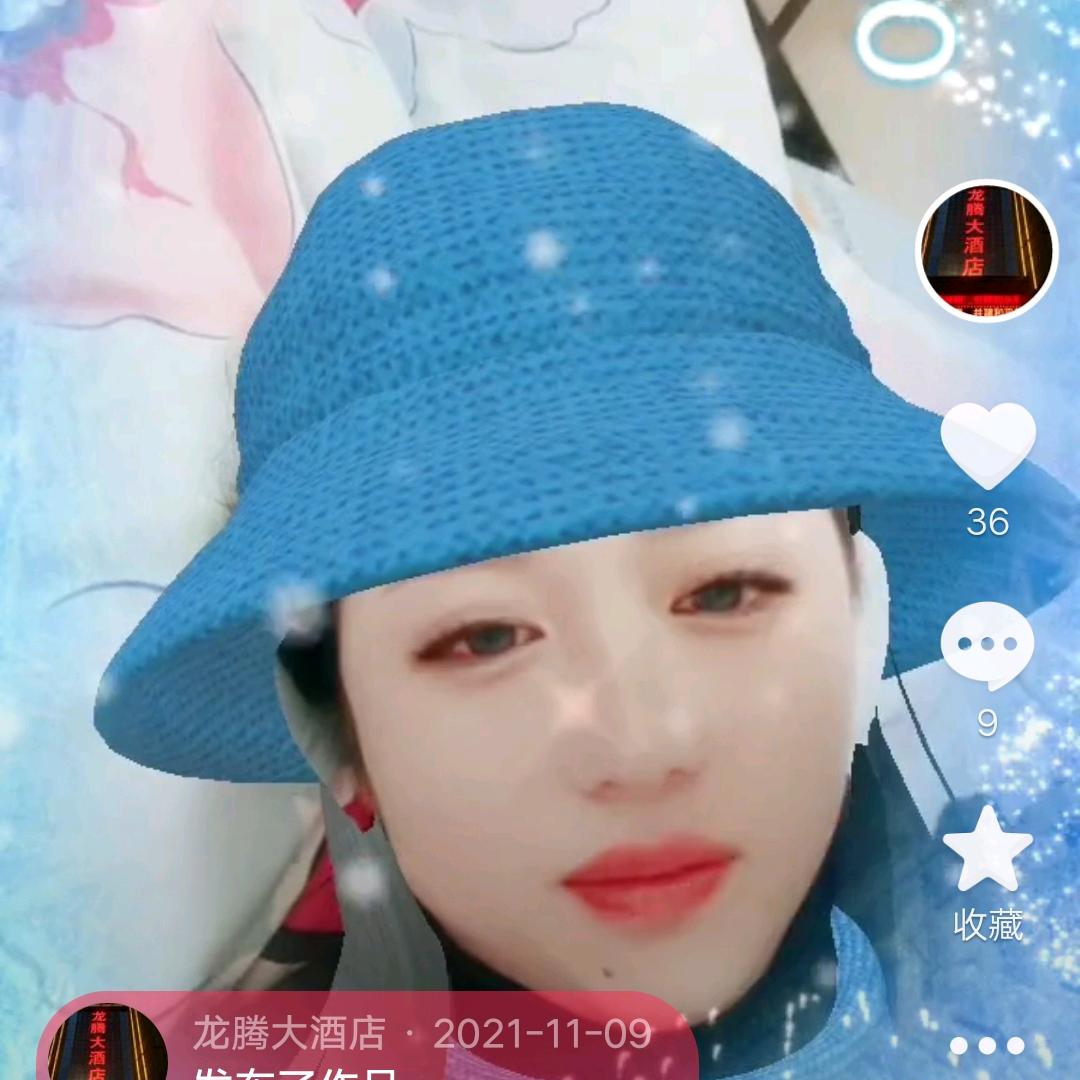This screenshot has width=1080, height=1080.
Task: Open the comments bubble
Action: (x=987, y=646)
